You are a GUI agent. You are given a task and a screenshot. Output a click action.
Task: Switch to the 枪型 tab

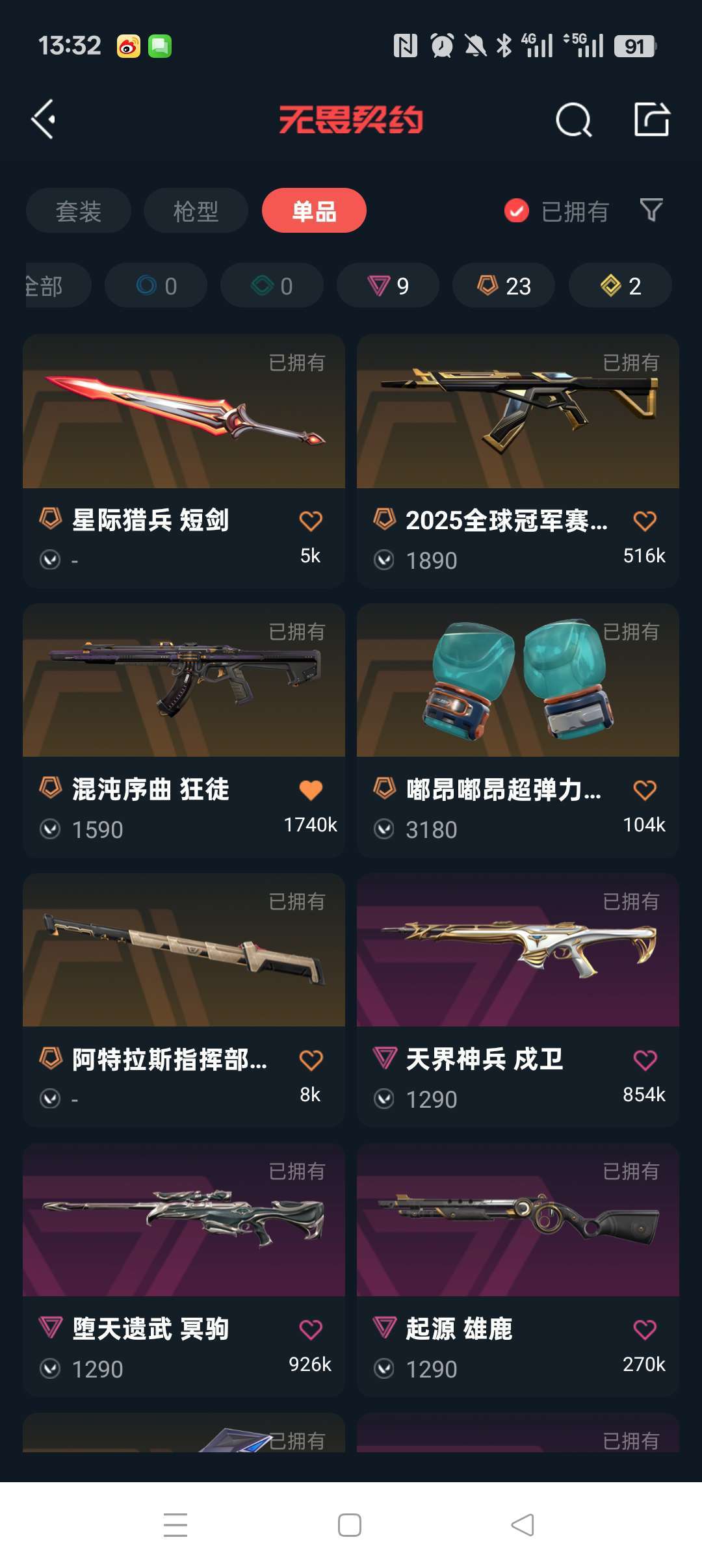[196, 211]
